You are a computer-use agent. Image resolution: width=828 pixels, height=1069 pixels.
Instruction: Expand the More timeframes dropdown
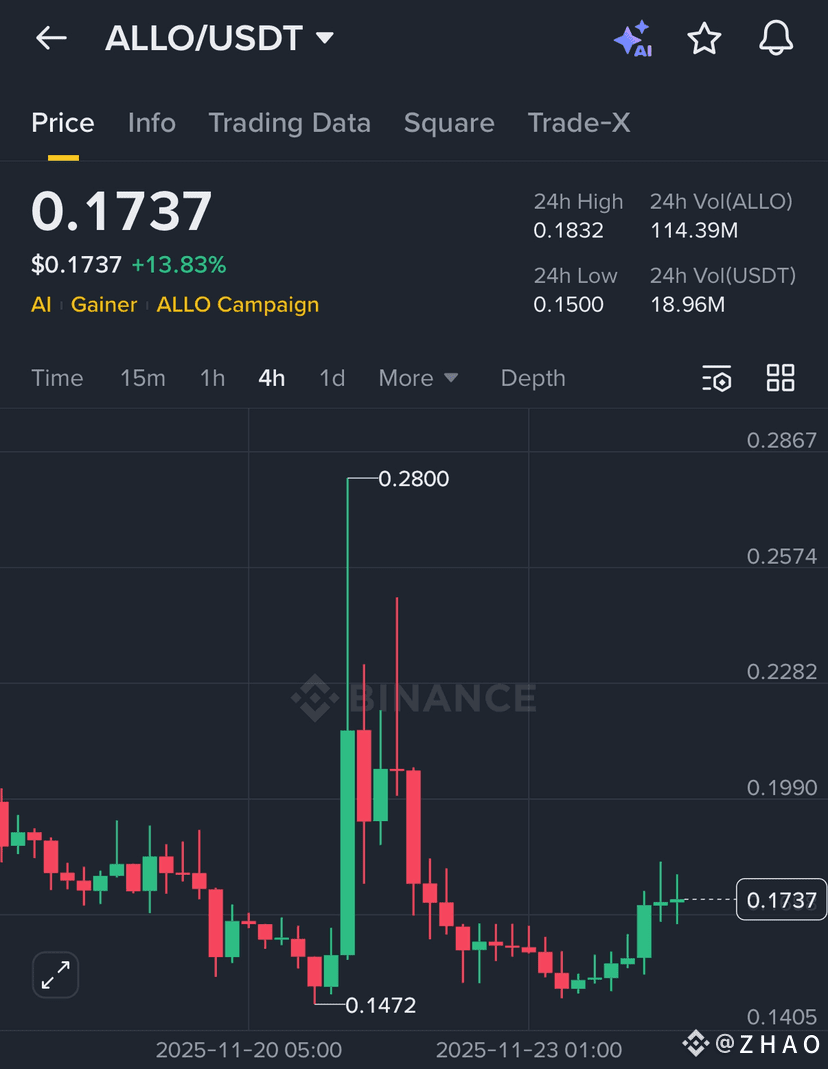[x=418, y=378]
